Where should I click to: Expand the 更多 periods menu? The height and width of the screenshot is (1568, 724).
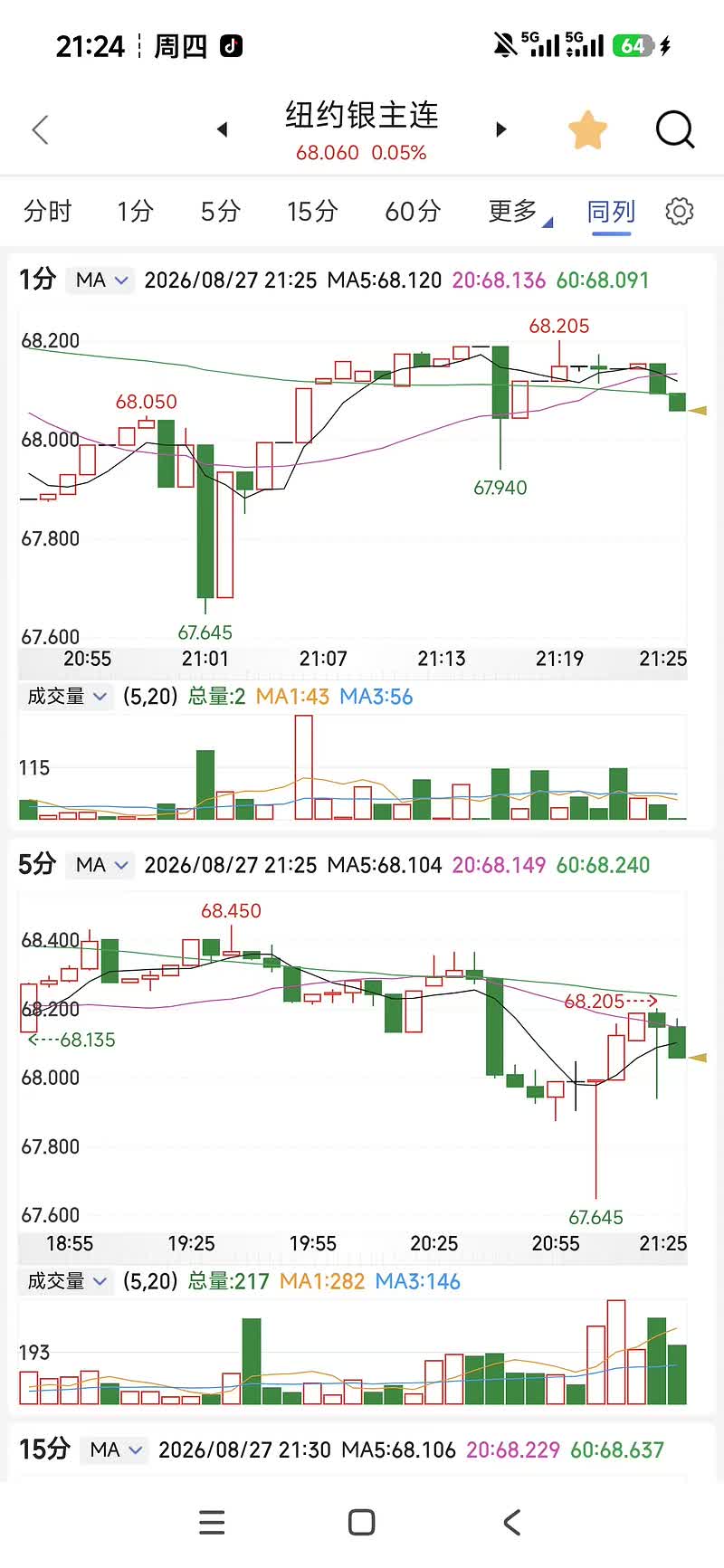click(x=519, y=211)
